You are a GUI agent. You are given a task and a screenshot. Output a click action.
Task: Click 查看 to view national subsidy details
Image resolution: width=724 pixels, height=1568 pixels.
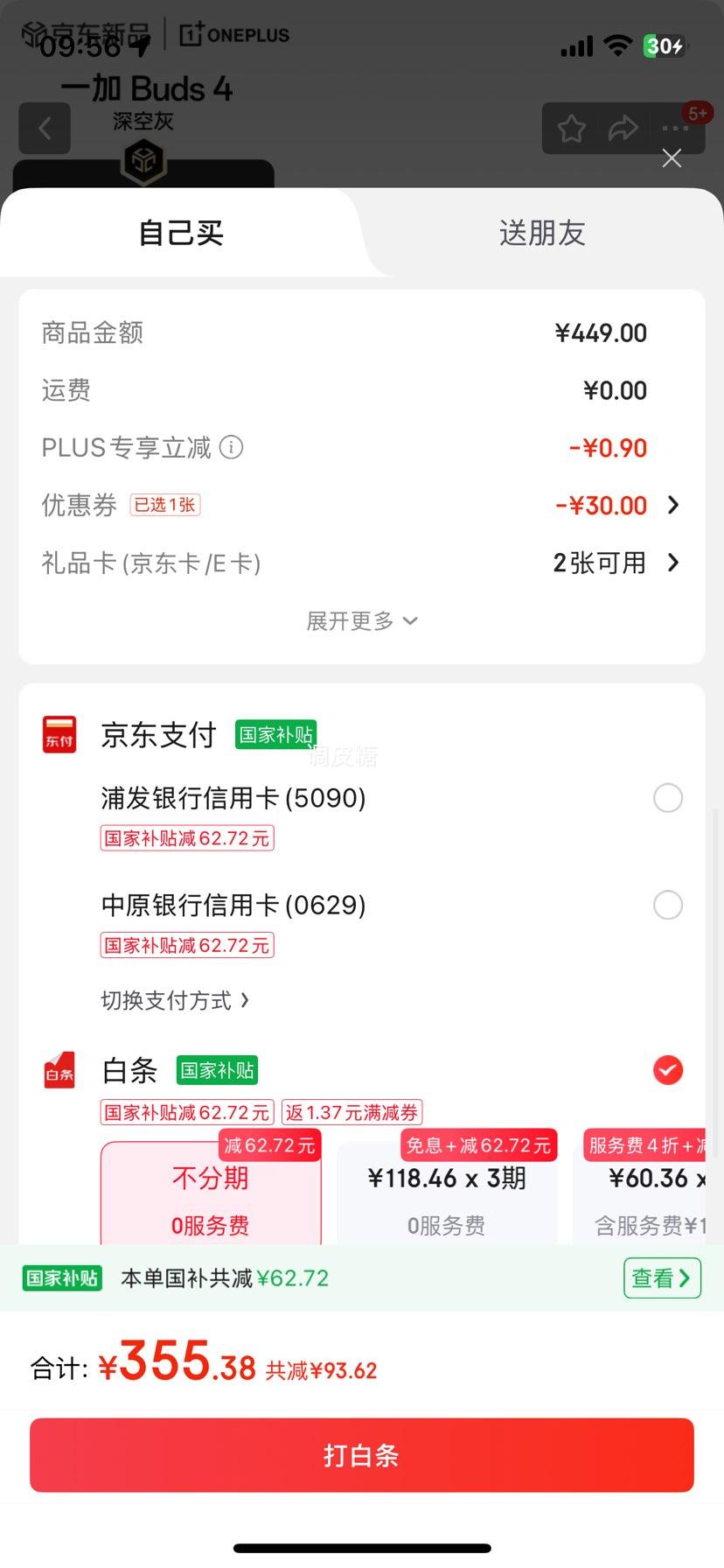click(x=661, y=1277)
